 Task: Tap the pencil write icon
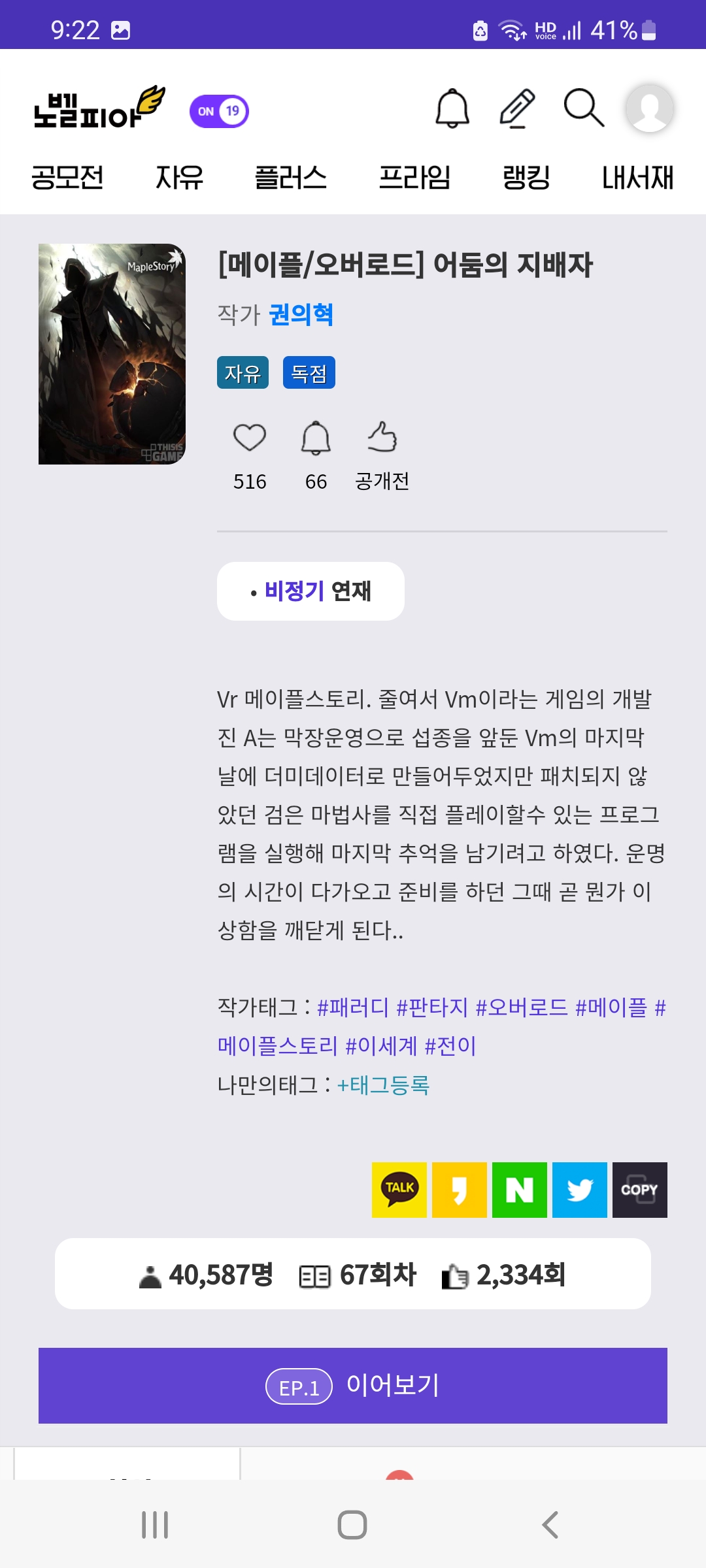point(517,108)
